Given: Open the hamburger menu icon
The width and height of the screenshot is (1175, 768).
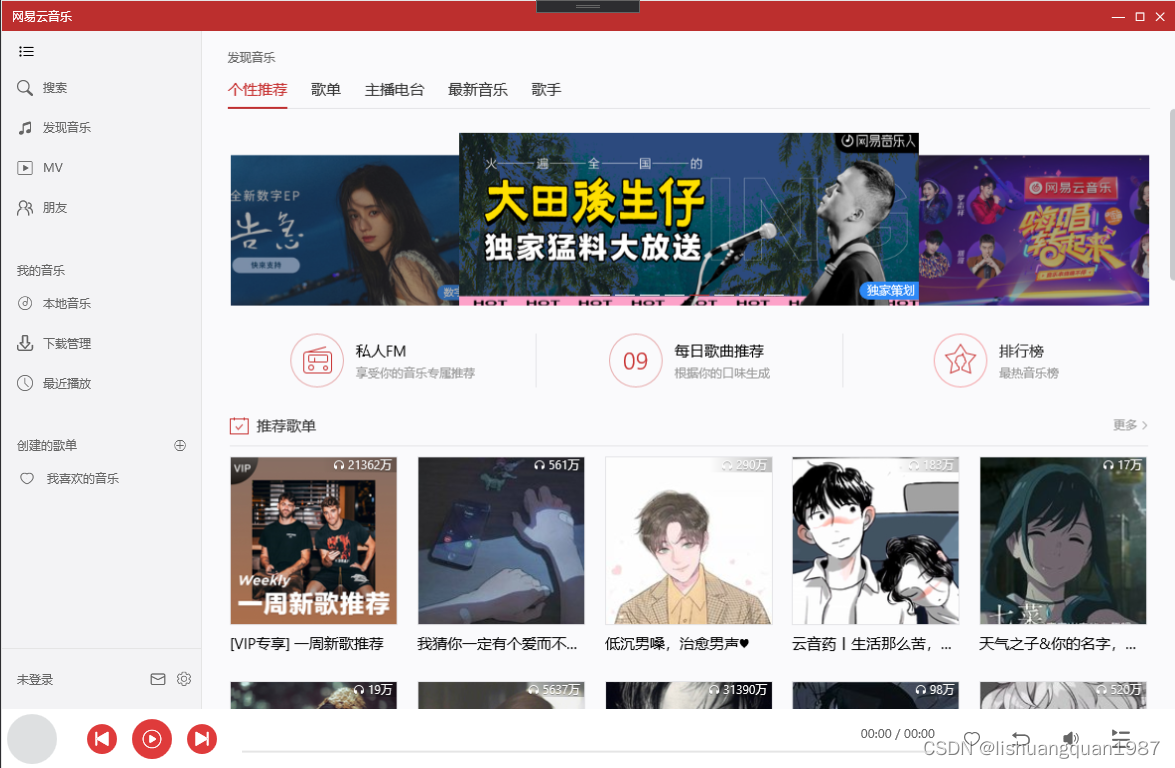Looking at the screenshot, I should 26,51.
